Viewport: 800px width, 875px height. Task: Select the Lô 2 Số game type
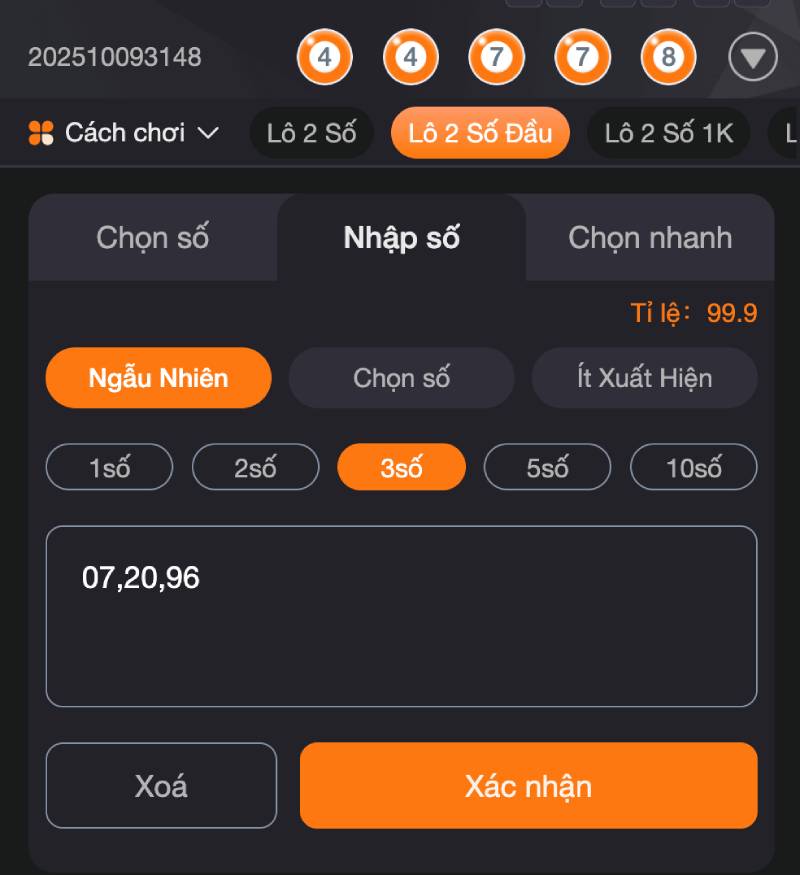point(311,133)
